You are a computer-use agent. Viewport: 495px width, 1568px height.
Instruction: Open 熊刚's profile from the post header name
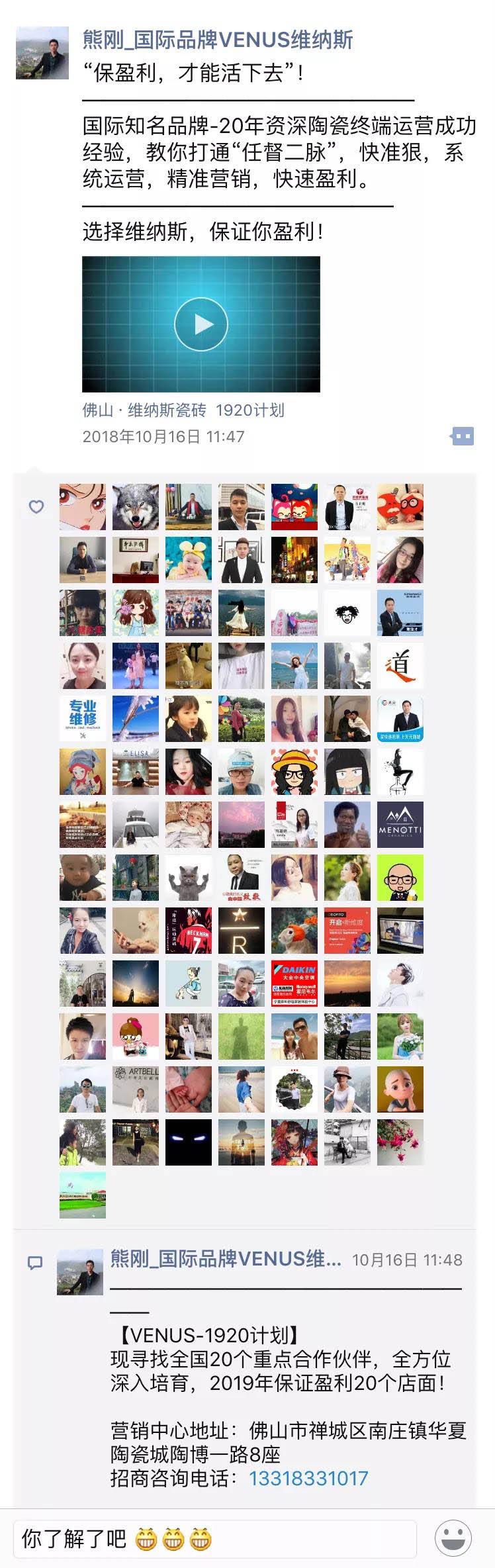tap(217, 40)
